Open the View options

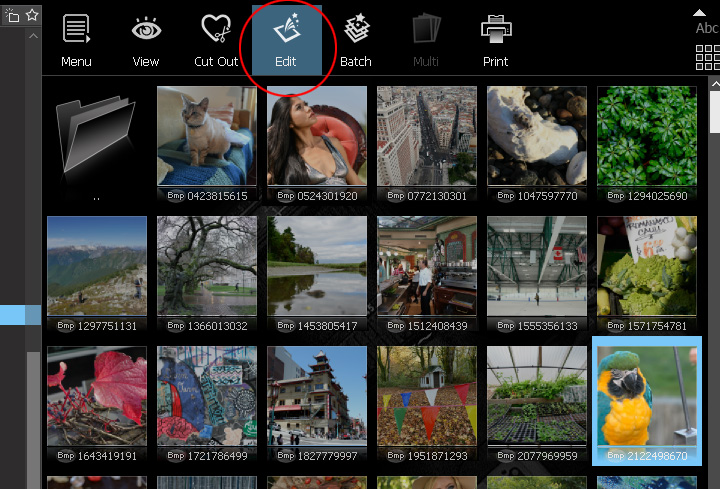[x=146, y=40]
